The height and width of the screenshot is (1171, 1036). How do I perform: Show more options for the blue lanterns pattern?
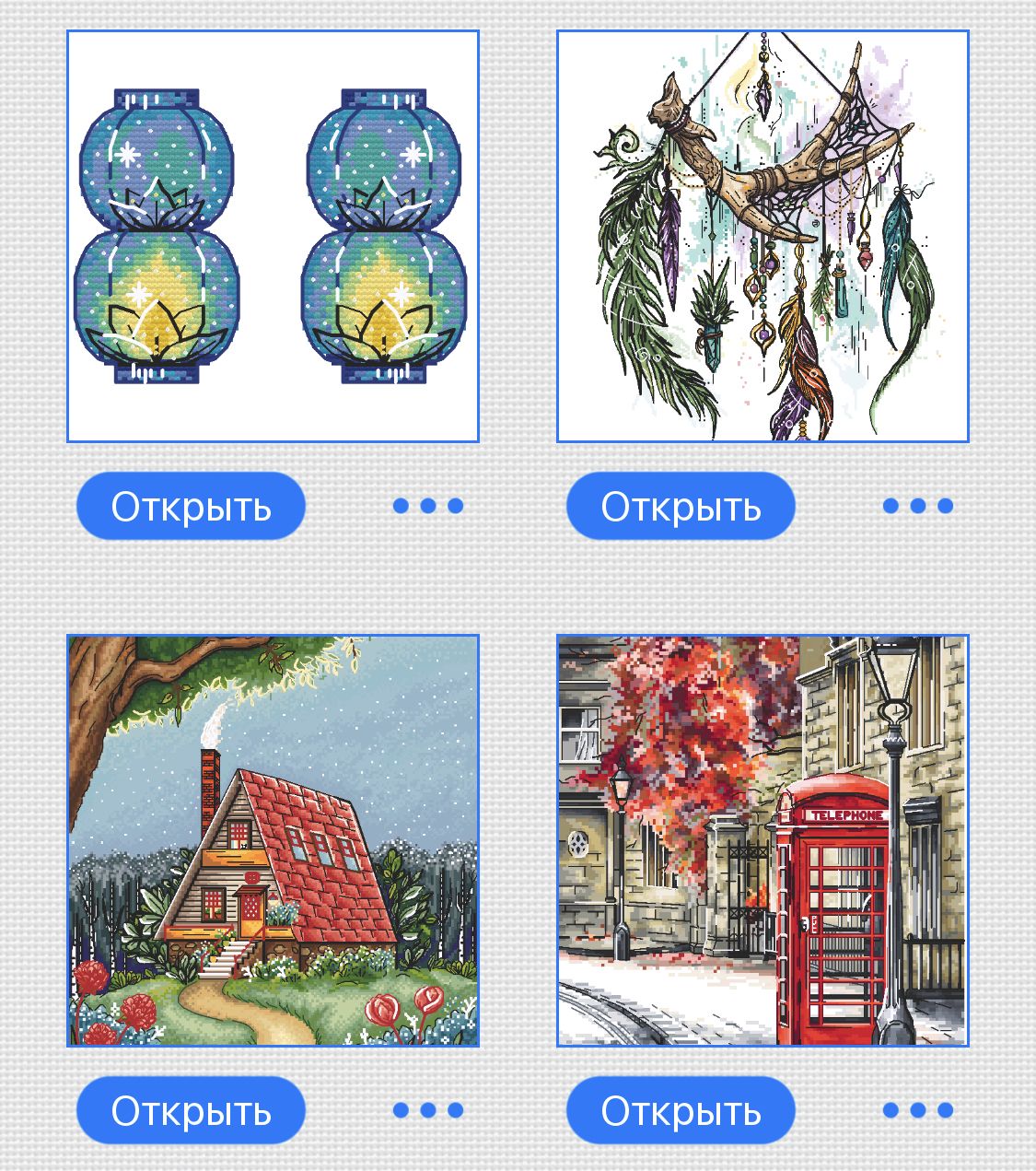(x=428, y=506)
